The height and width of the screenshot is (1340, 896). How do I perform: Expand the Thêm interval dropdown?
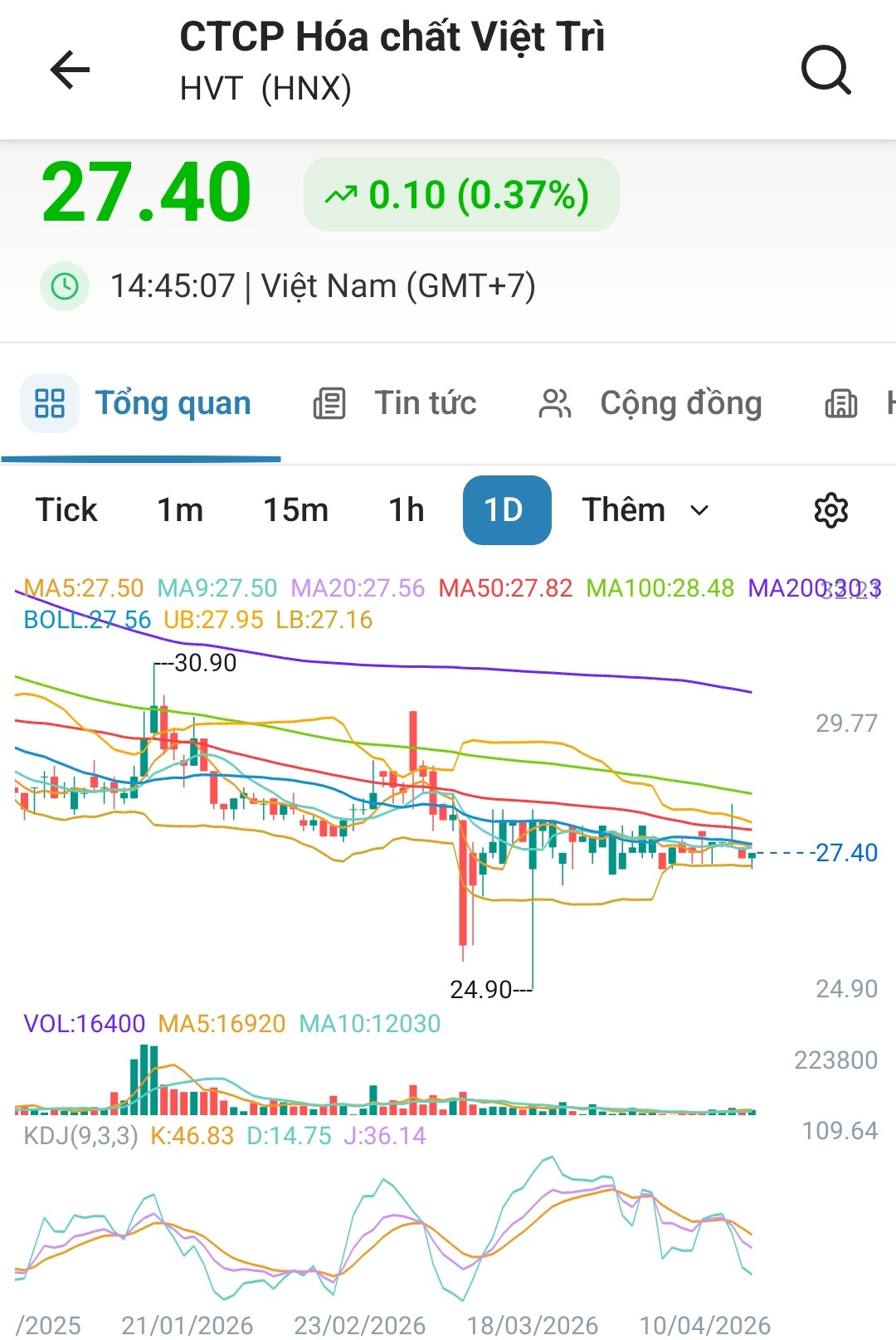point(645,510)
